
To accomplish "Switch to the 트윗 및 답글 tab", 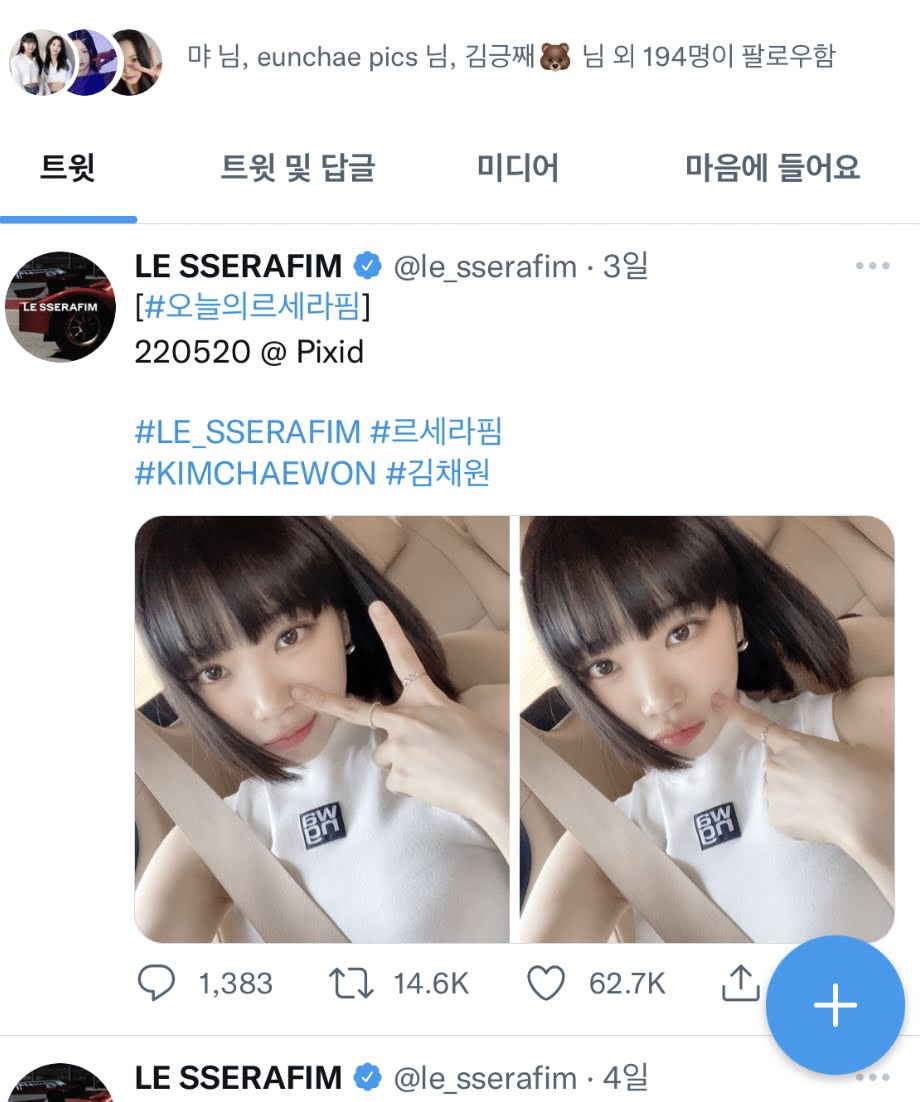I will (x=297, y=167).
